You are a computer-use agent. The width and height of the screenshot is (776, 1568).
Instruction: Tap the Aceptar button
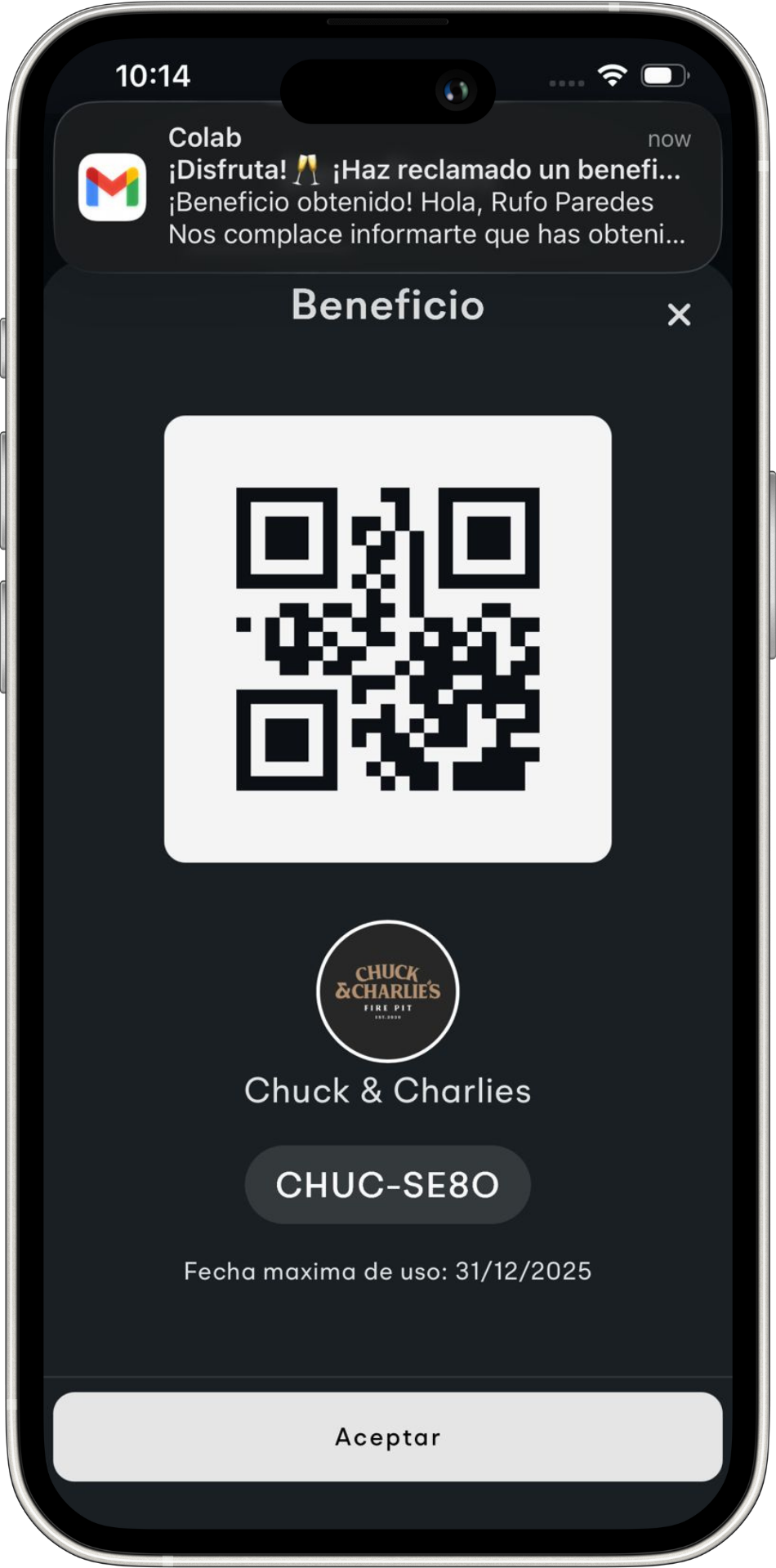[x=388, y=1437]
